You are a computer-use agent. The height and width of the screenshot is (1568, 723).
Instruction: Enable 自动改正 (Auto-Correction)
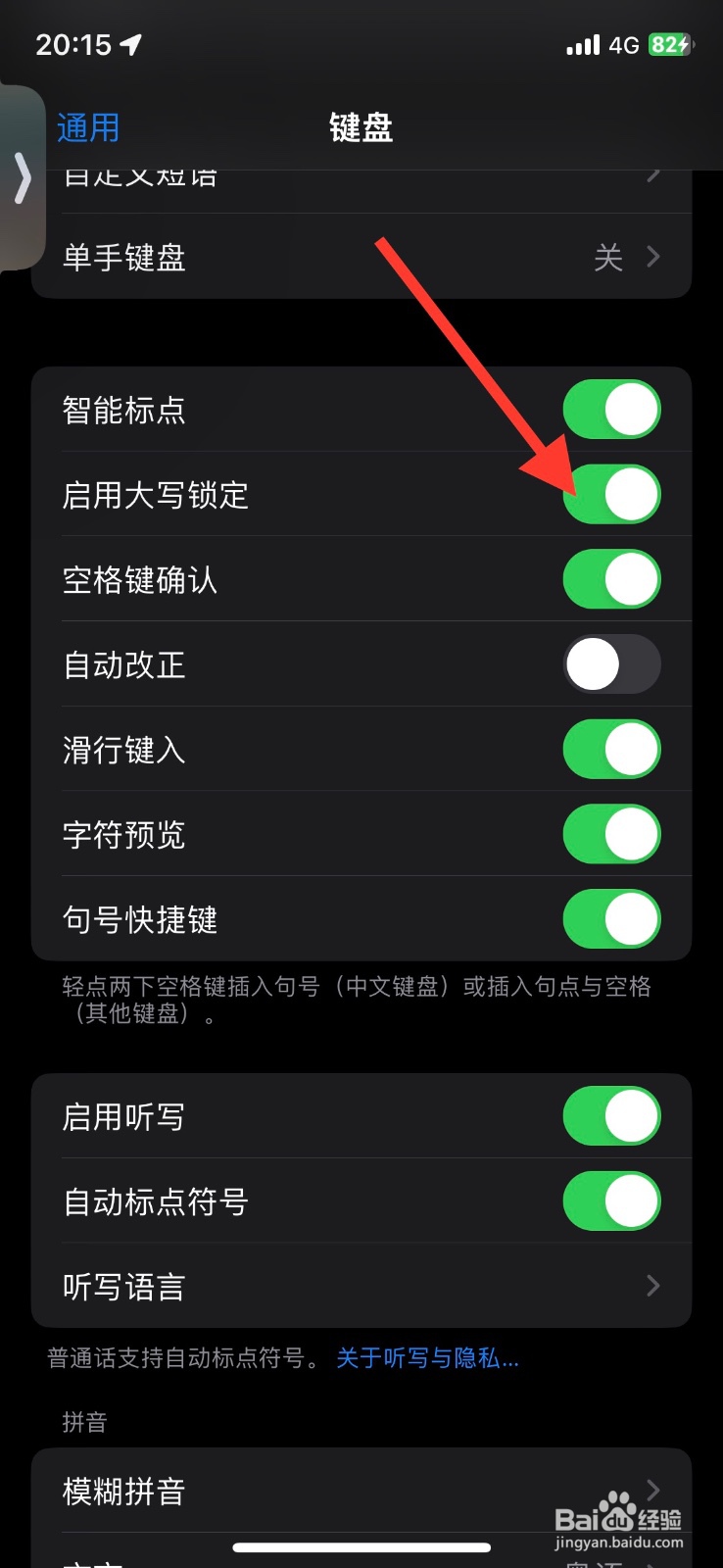tap(611, 663)
